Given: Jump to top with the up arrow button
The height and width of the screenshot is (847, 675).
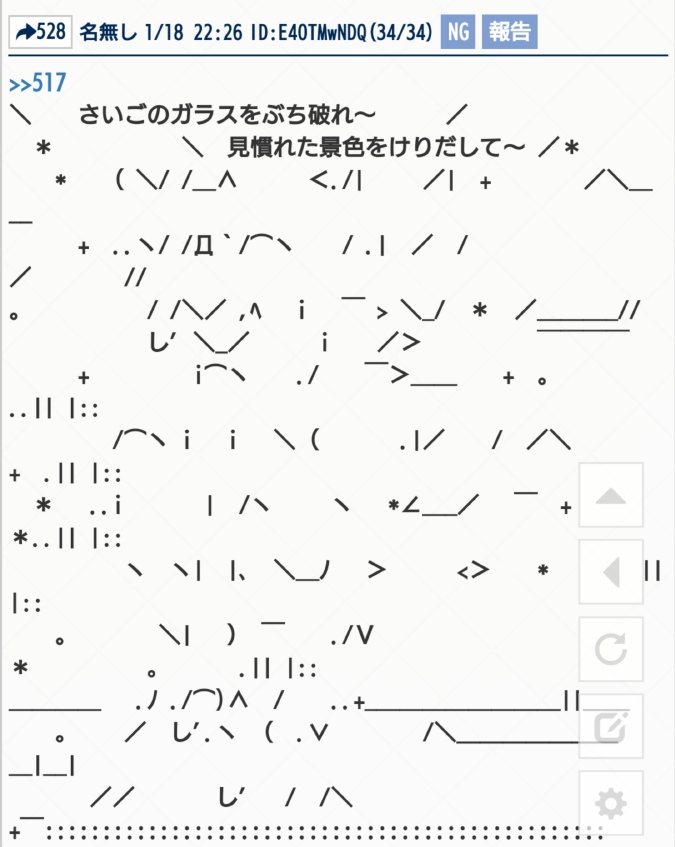Looking at the screenshot, I should [611, 496].
